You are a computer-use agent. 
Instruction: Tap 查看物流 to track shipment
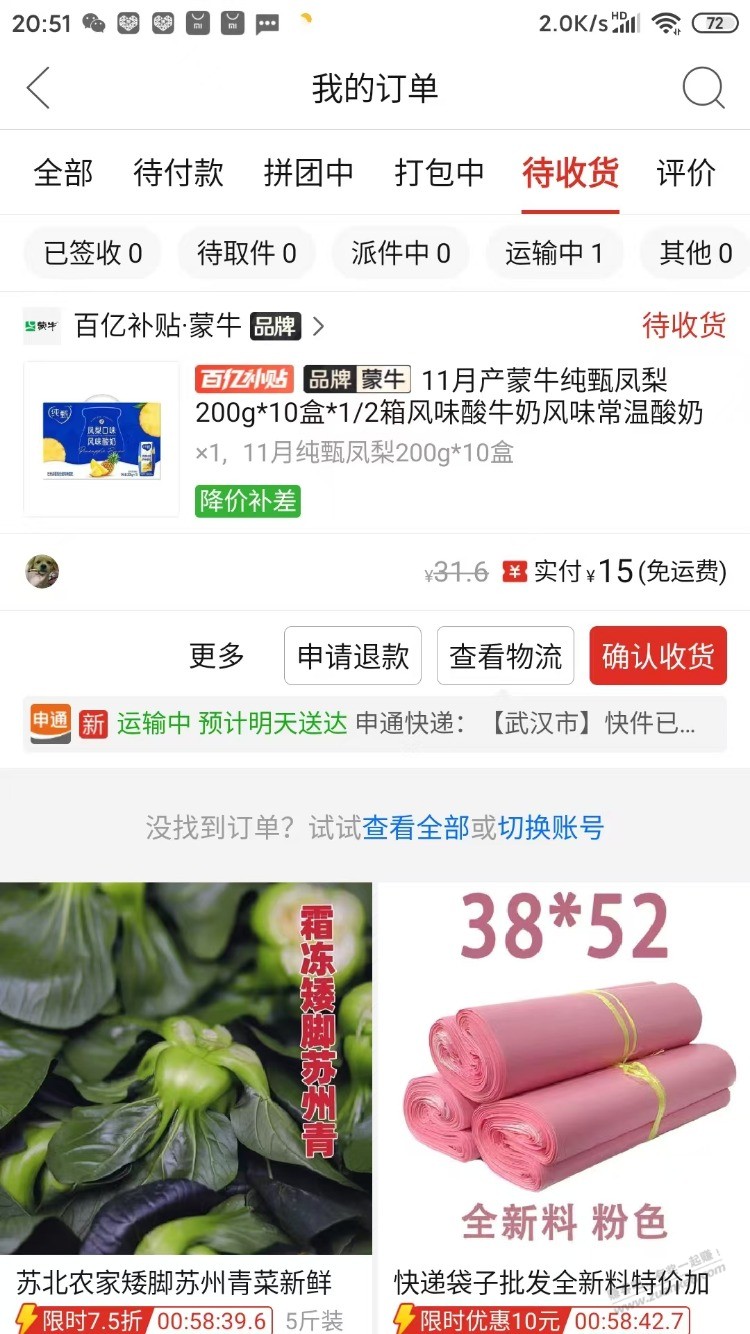[506, 656]
